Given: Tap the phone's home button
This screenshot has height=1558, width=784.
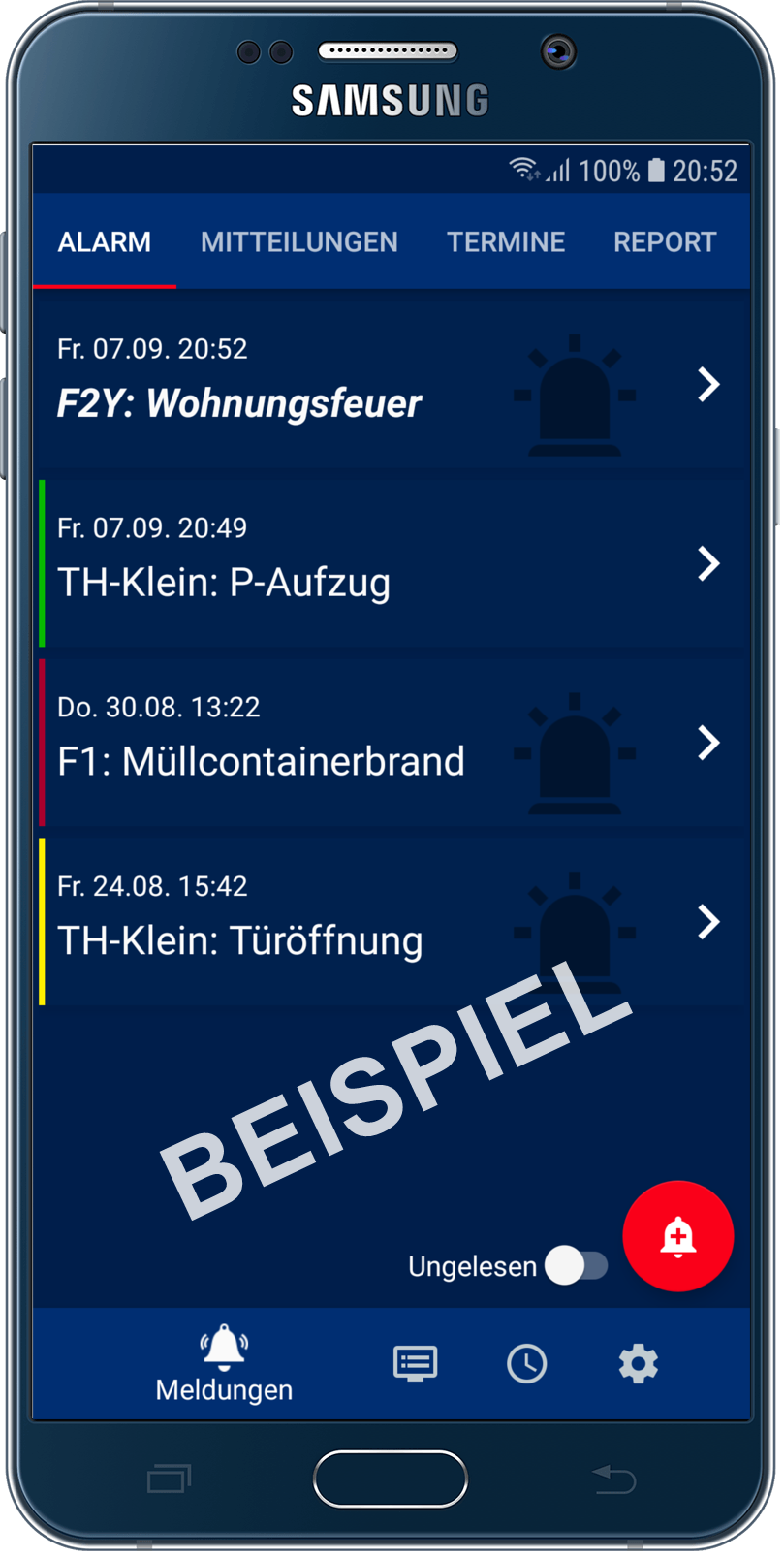Looking at the screenshot, I should [x=391, y=1479].
